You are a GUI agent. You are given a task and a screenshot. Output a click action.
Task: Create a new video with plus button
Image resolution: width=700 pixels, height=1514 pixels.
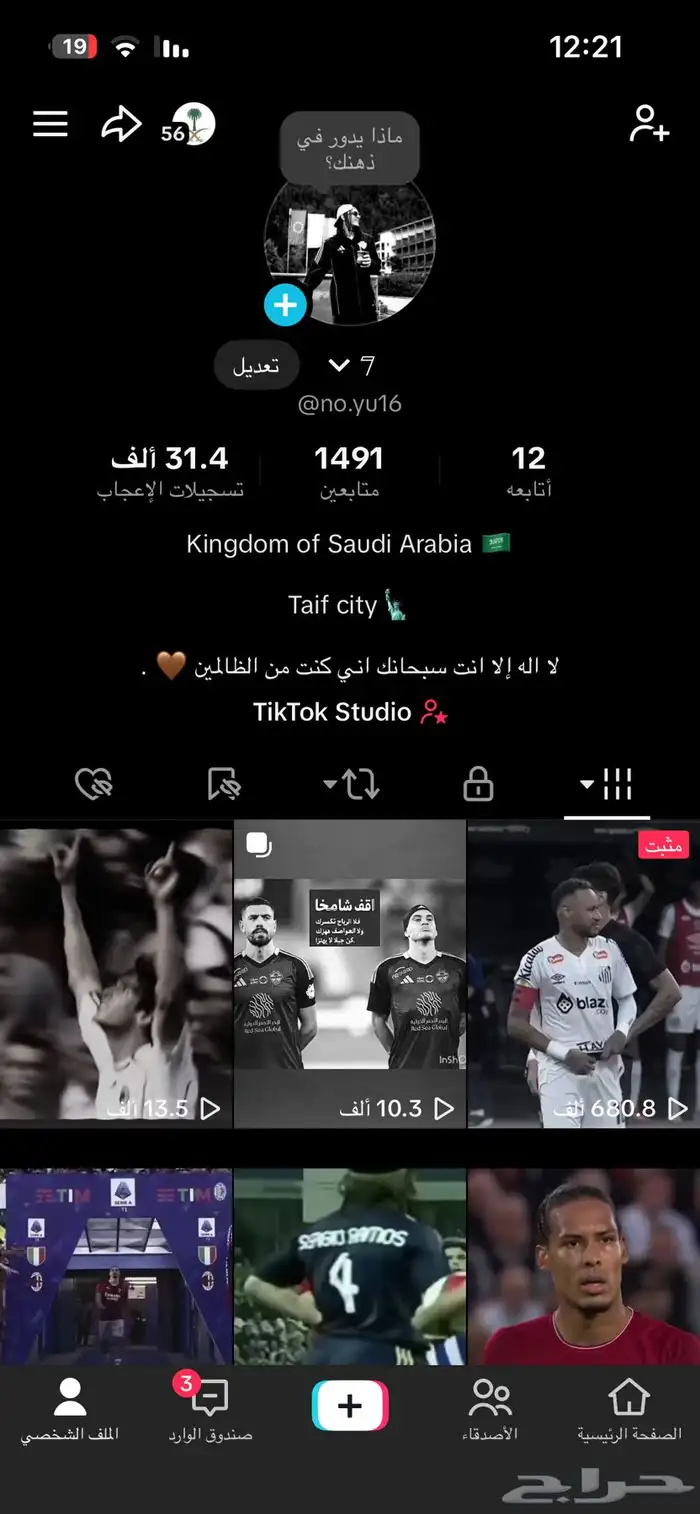click(x=350, y=1406)
